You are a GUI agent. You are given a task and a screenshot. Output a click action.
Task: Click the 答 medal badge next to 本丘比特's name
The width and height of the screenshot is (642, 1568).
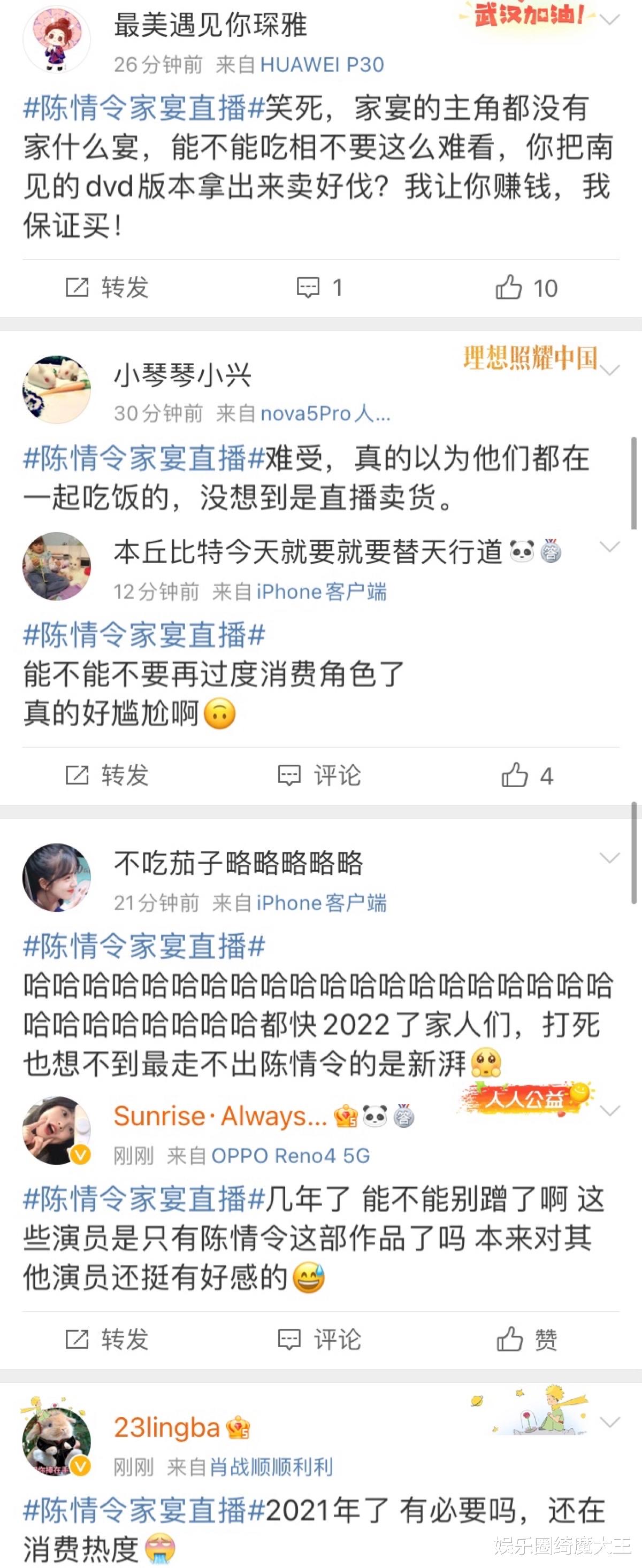click(x=552, y=551)
